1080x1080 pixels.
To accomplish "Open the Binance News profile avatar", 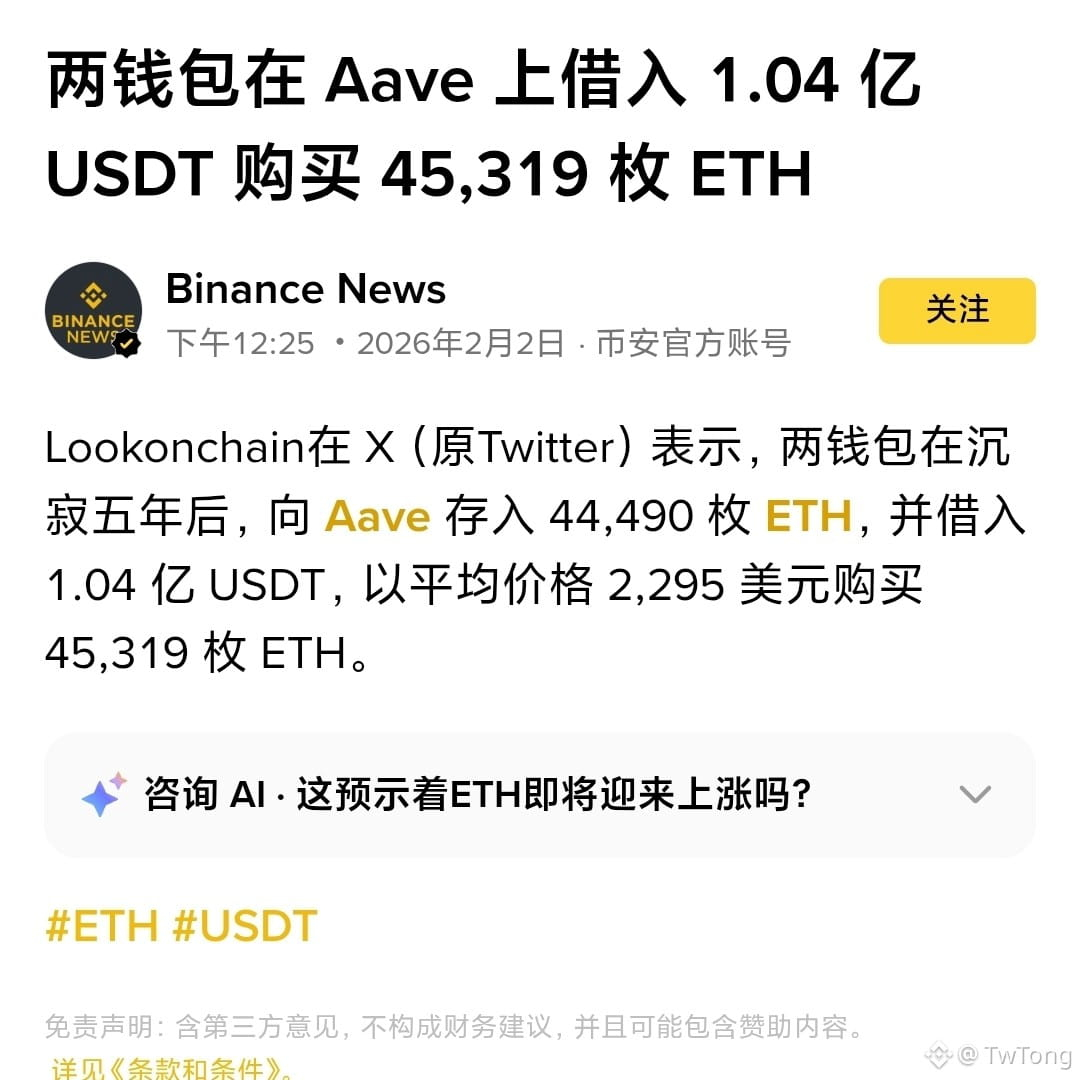I will pos(93,310).
